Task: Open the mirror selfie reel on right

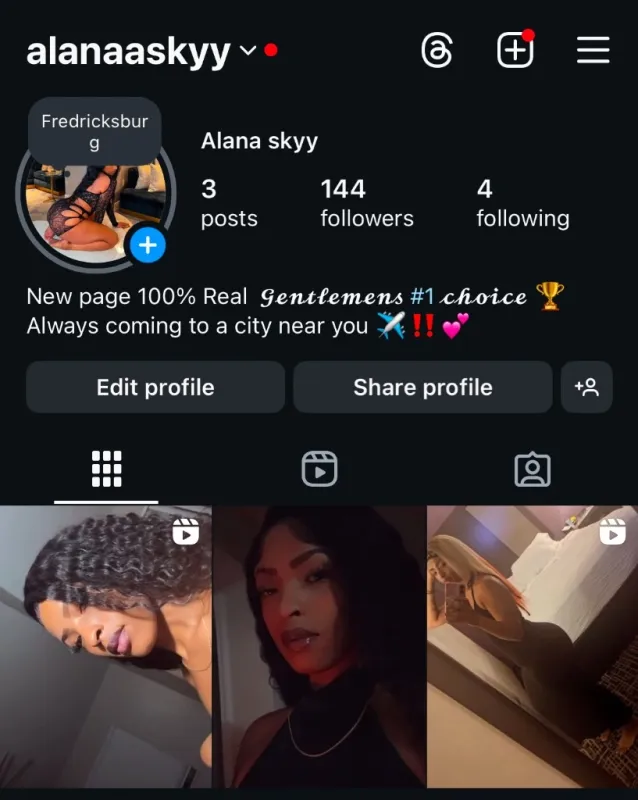Action: 532,647
